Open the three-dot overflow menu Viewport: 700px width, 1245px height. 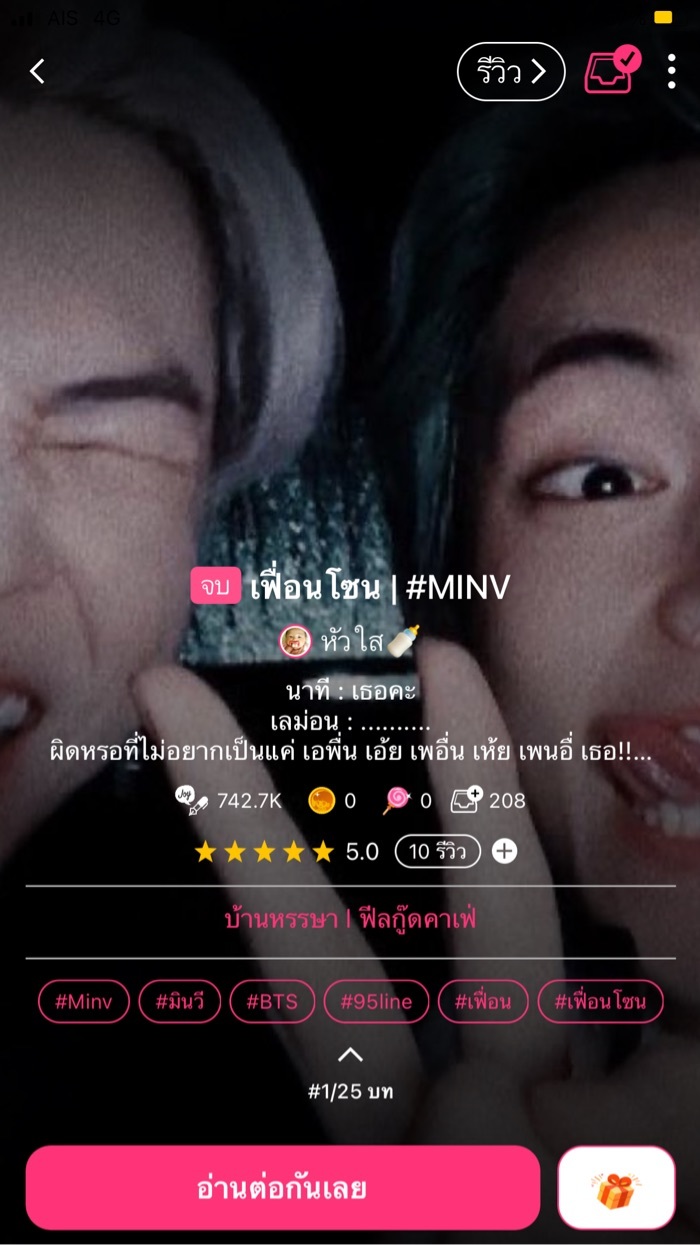tap(671, 71)
